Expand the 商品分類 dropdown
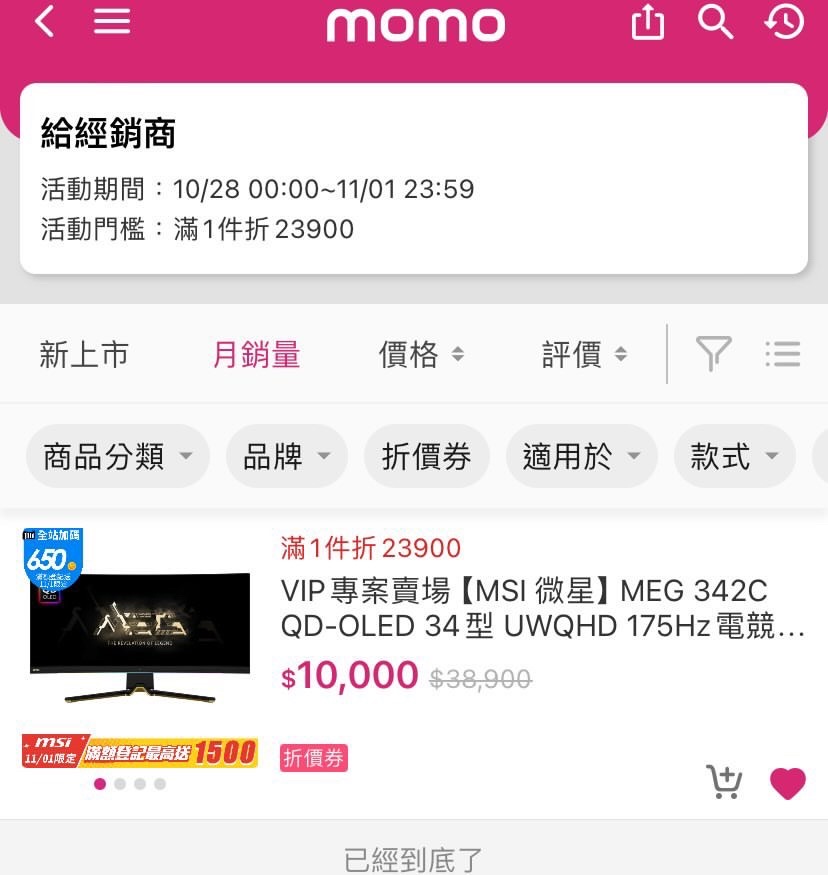Screen dimensions: 828x875 pyautogui.click(x=117, y=457)
